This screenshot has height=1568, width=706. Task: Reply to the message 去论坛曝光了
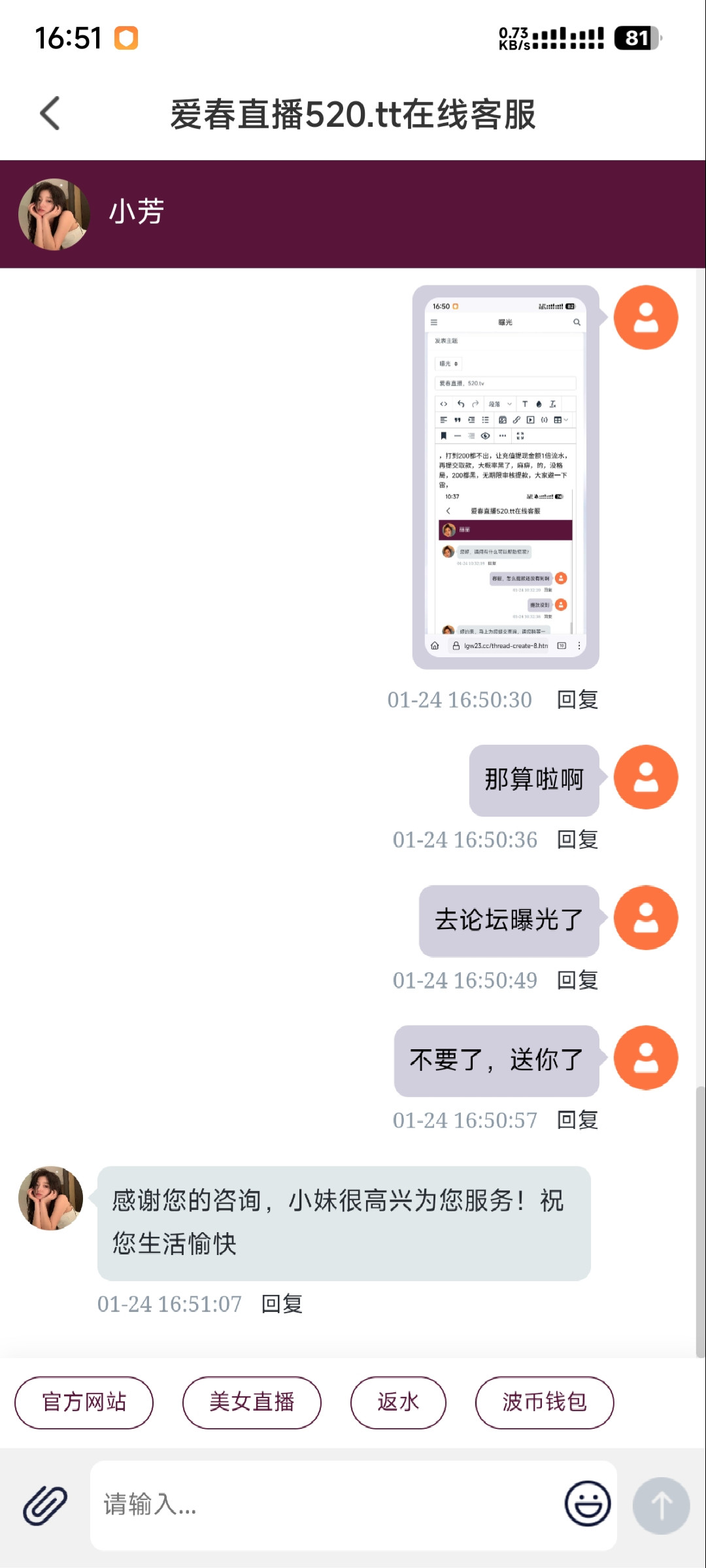[x=577, y=980]
